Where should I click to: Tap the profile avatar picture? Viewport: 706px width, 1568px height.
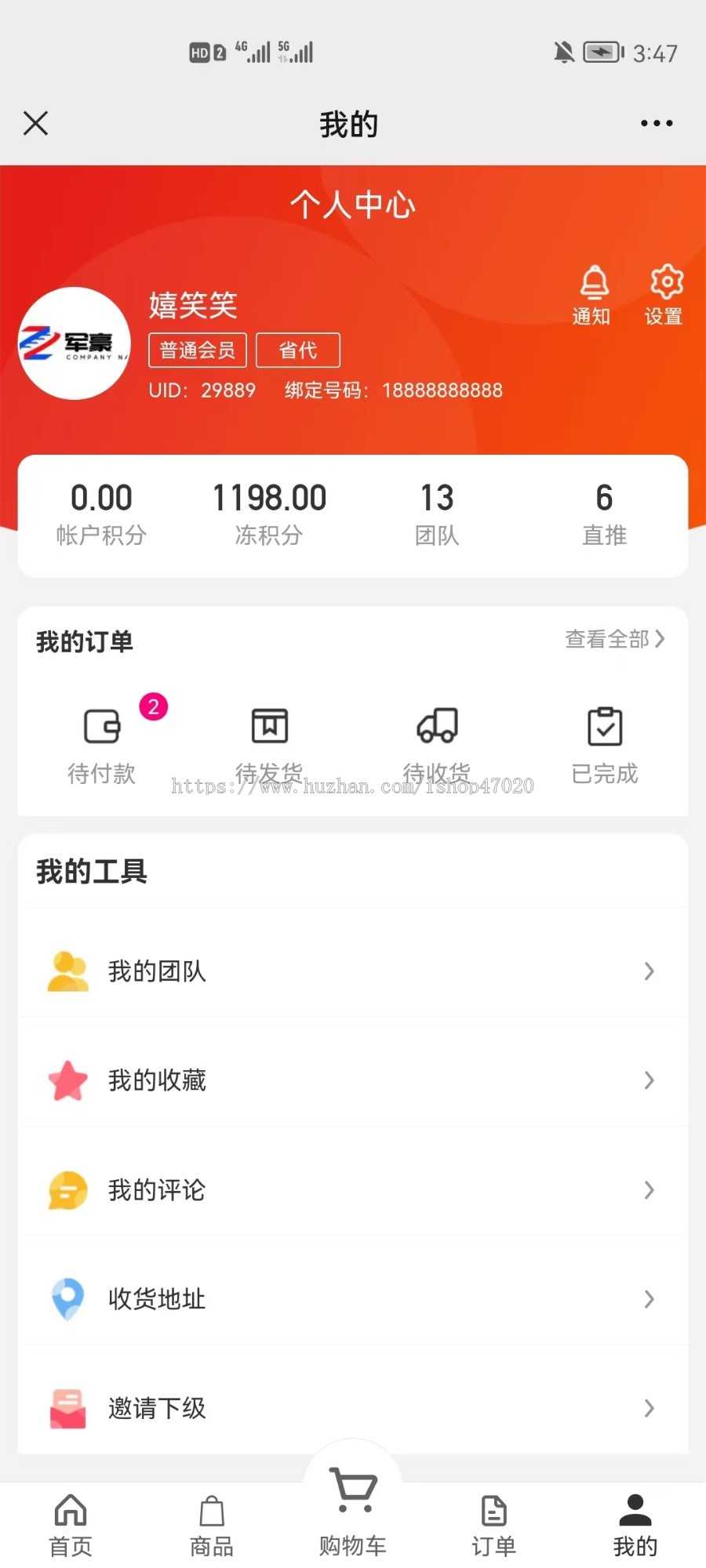[x=75, y=343]
